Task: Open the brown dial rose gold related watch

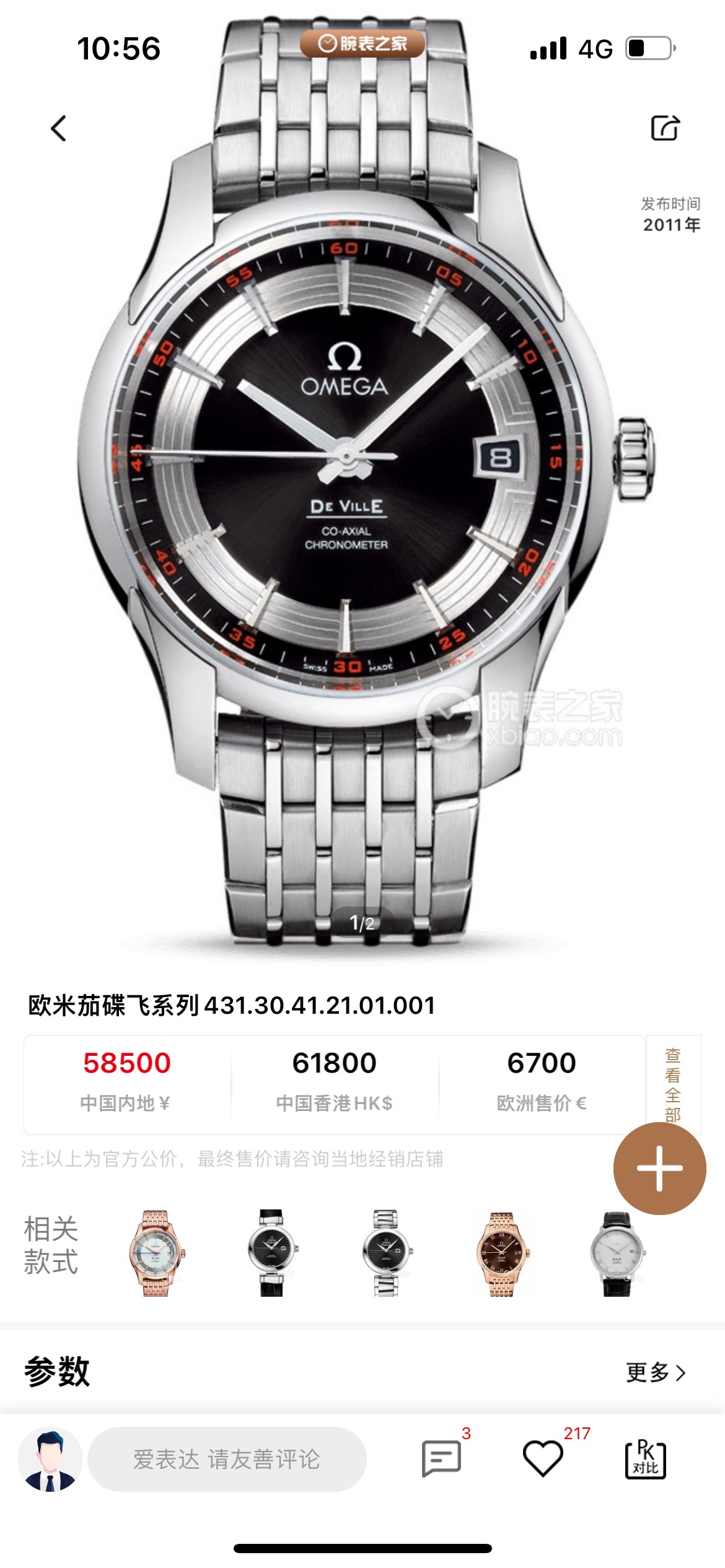Action: click(501, 1253)
